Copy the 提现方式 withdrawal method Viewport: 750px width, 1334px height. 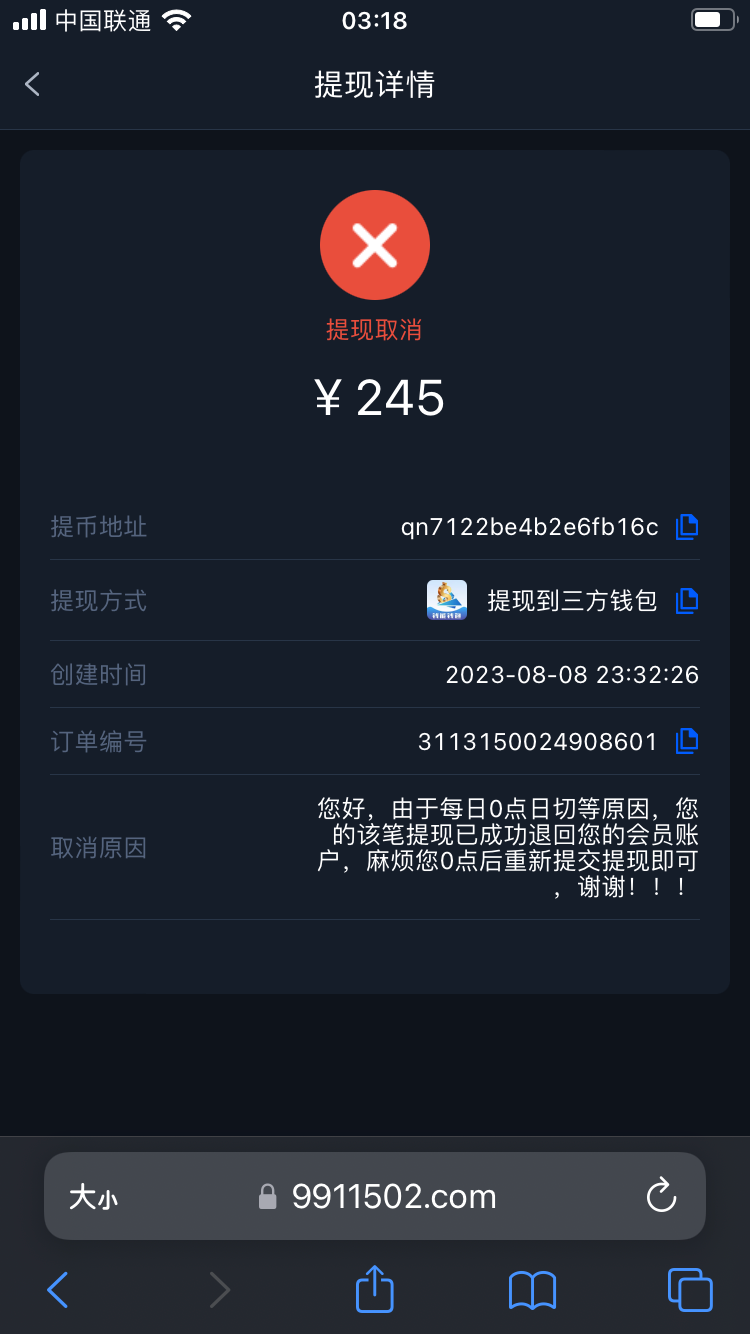(687, 601)
